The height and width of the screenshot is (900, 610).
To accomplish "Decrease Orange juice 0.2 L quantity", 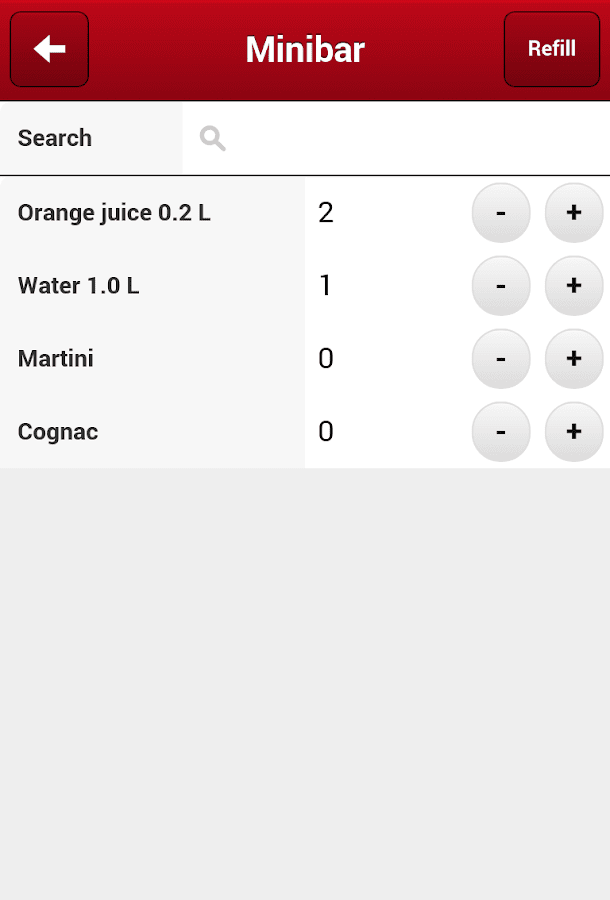I will [x=500, y=213].
